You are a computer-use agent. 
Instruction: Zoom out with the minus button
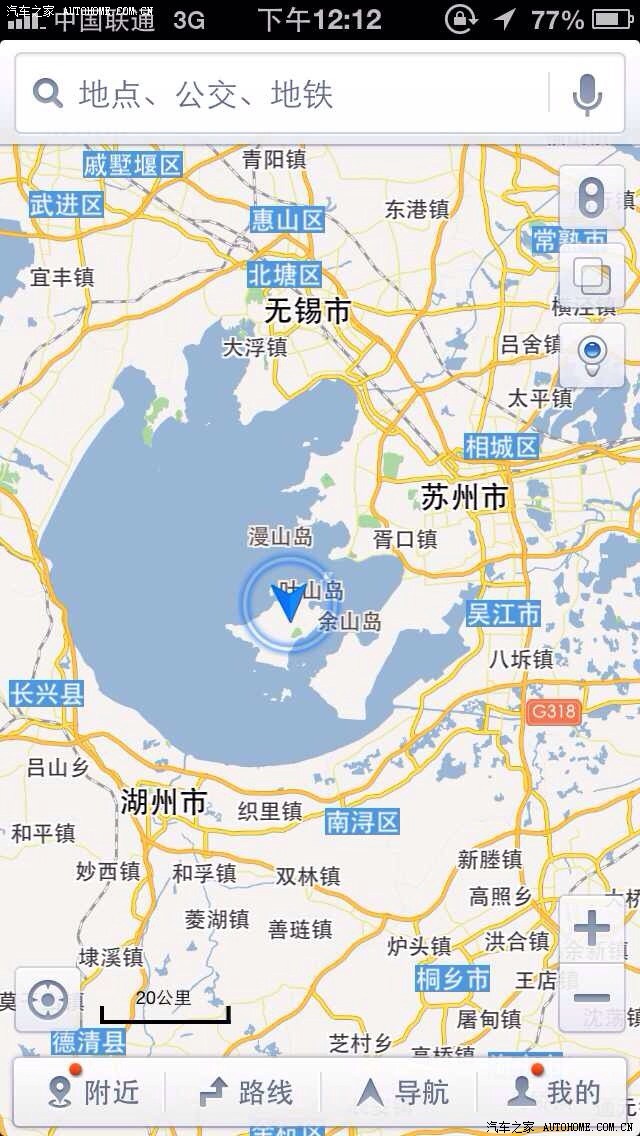click(592, 998)
